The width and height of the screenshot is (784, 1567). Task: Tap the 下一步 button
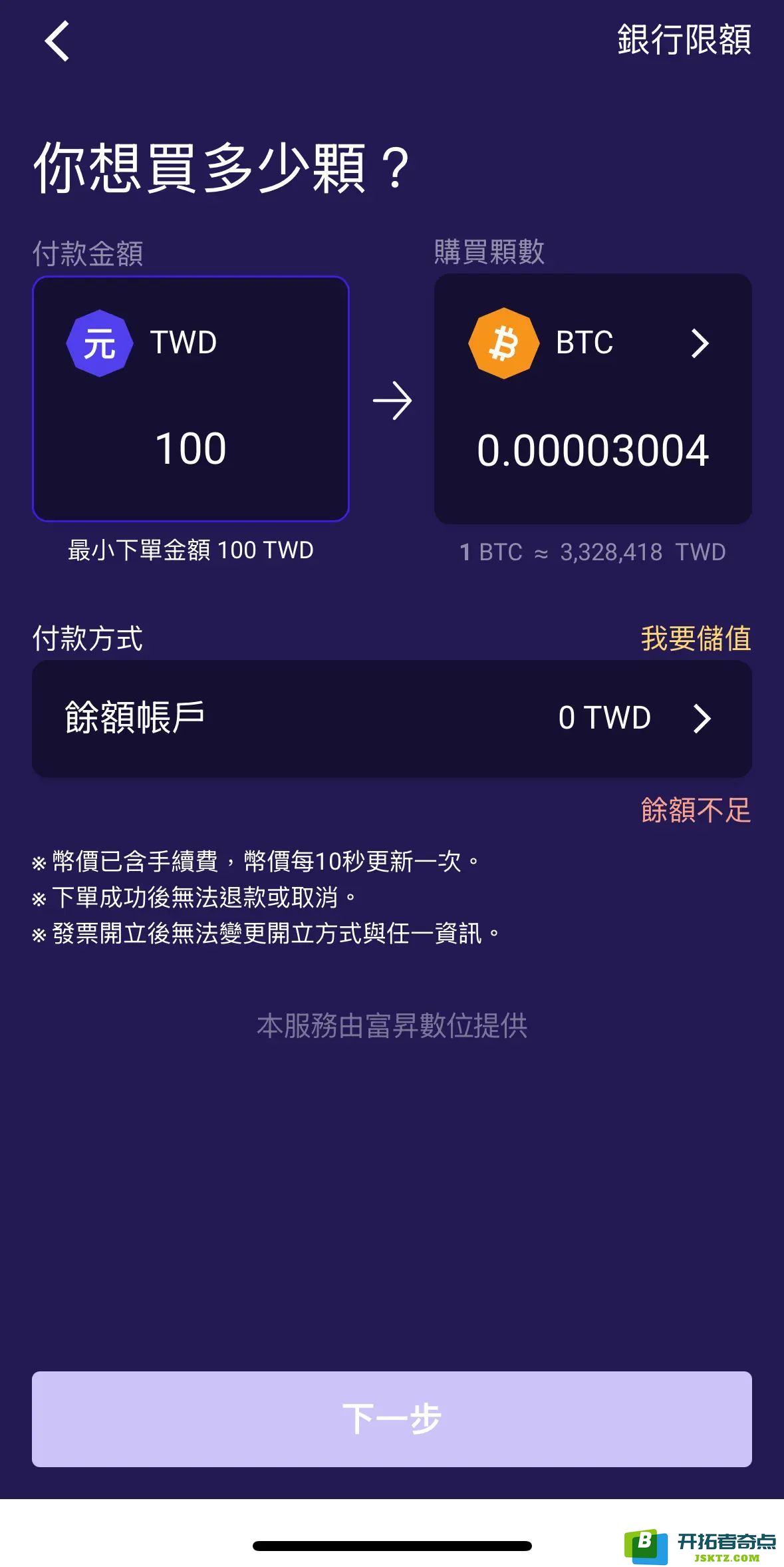(x=392, y=1419)
